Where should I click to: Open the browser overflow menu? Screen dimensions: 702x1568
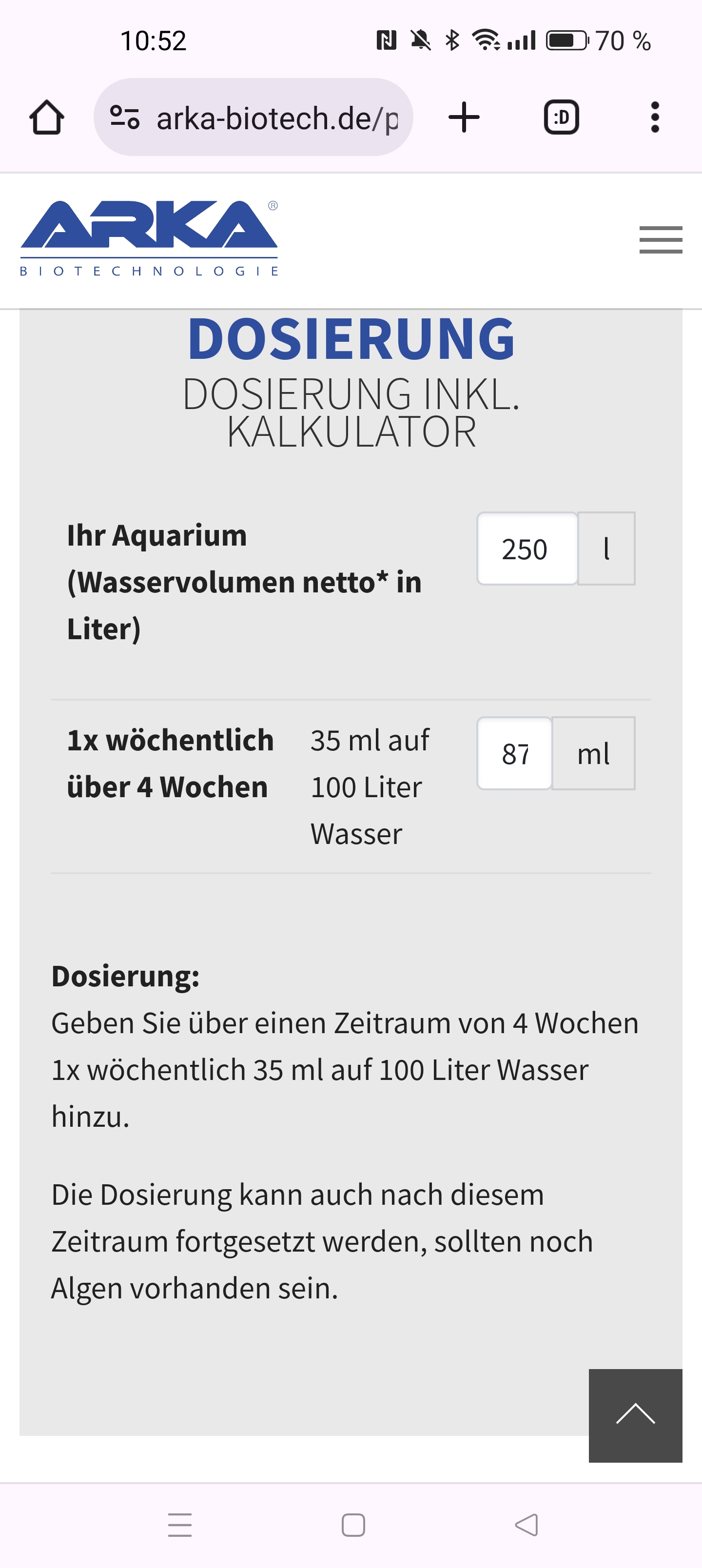coord(655,117)
